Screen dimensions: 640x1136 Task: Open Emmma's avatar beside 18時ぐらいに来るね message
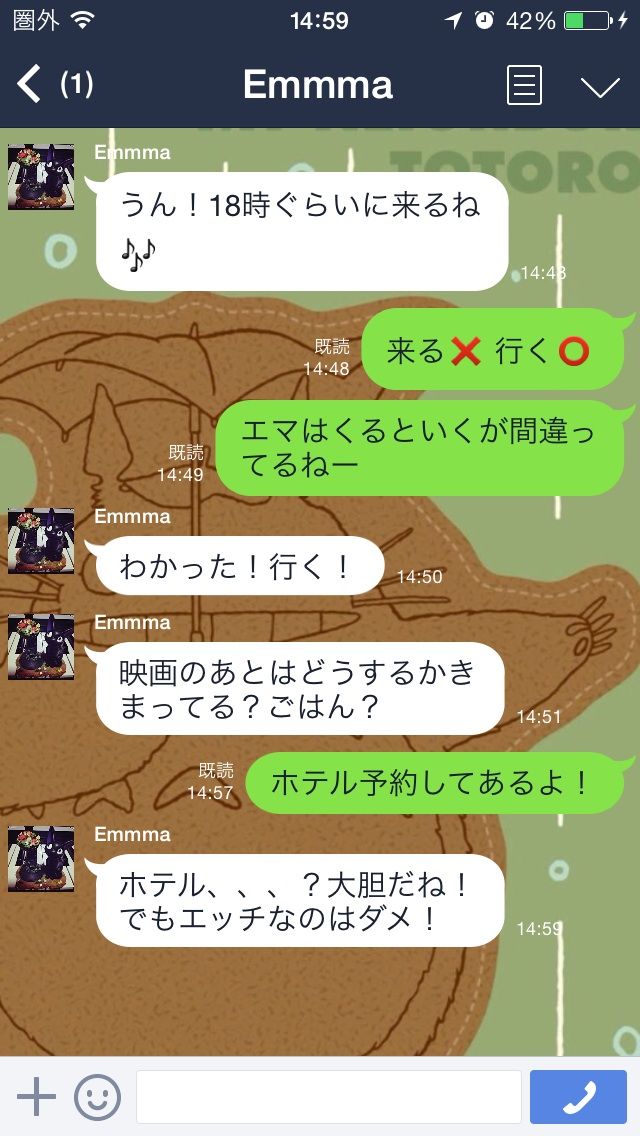(41, 177)
